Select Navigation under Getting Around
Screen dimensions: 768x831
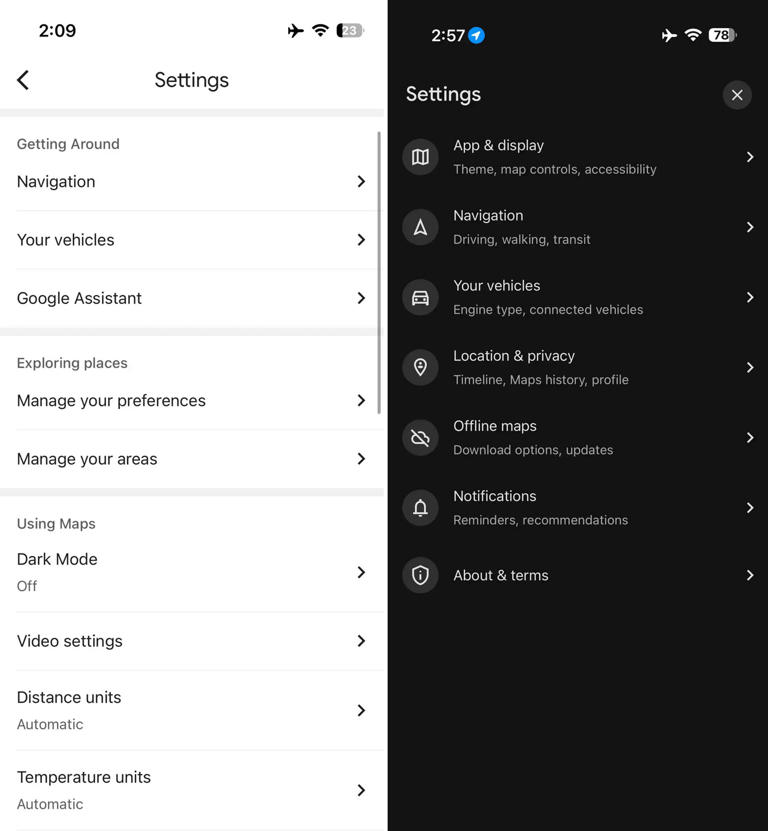click(x=192, y=181)
